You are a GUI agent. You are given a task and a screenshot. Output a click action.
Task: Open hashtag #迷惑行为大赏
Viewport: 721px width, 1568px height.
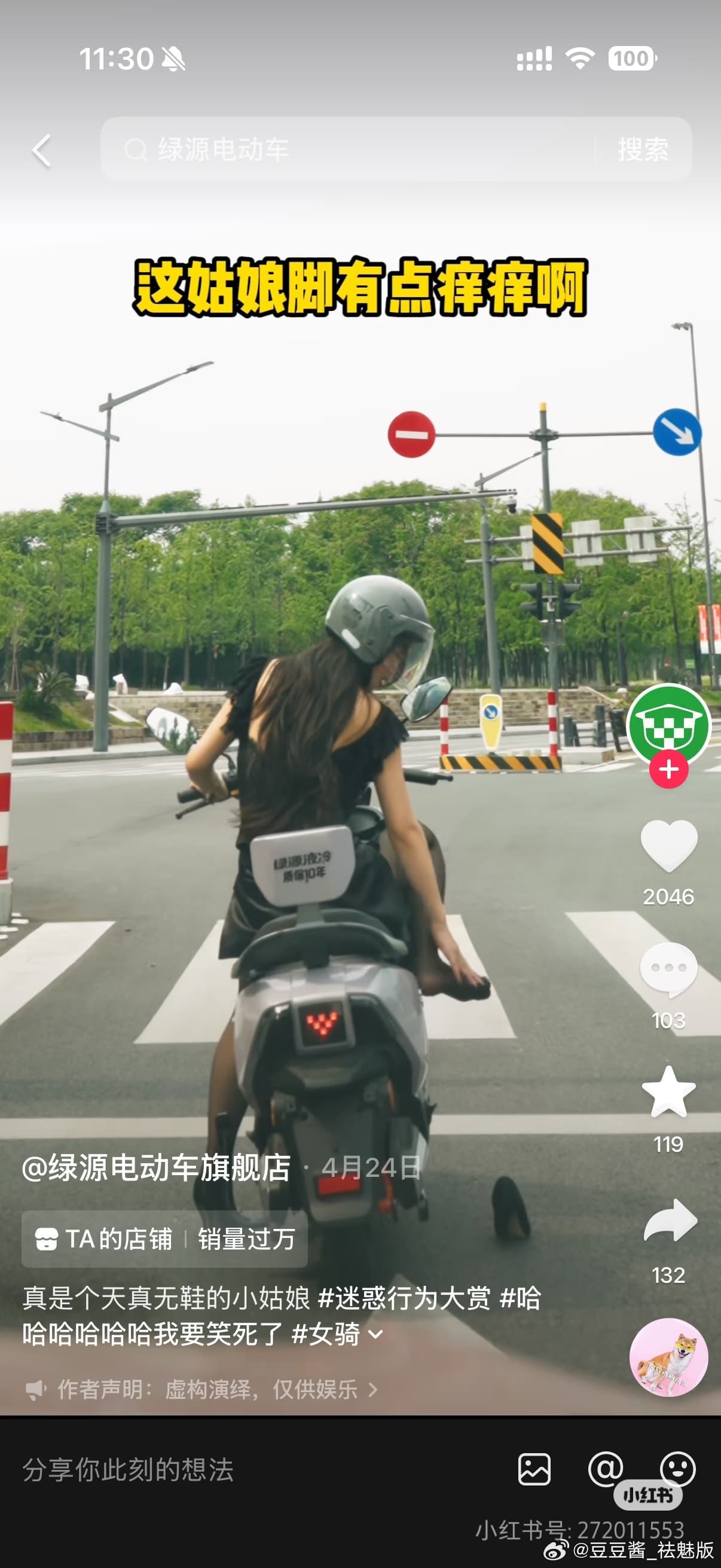point(404,1297)
